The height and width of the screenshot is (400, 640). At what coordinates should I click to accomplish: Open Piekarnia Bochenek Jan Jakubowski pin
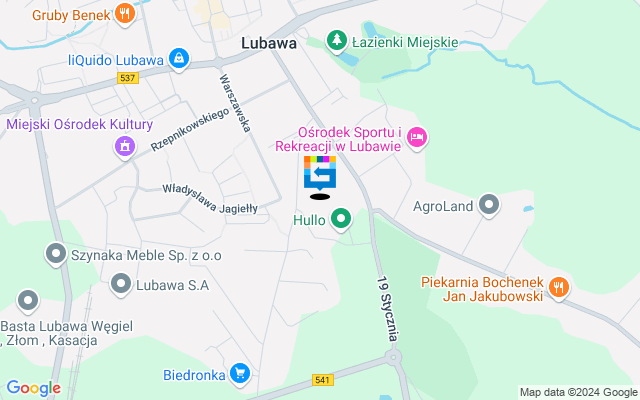coord(559,288)
